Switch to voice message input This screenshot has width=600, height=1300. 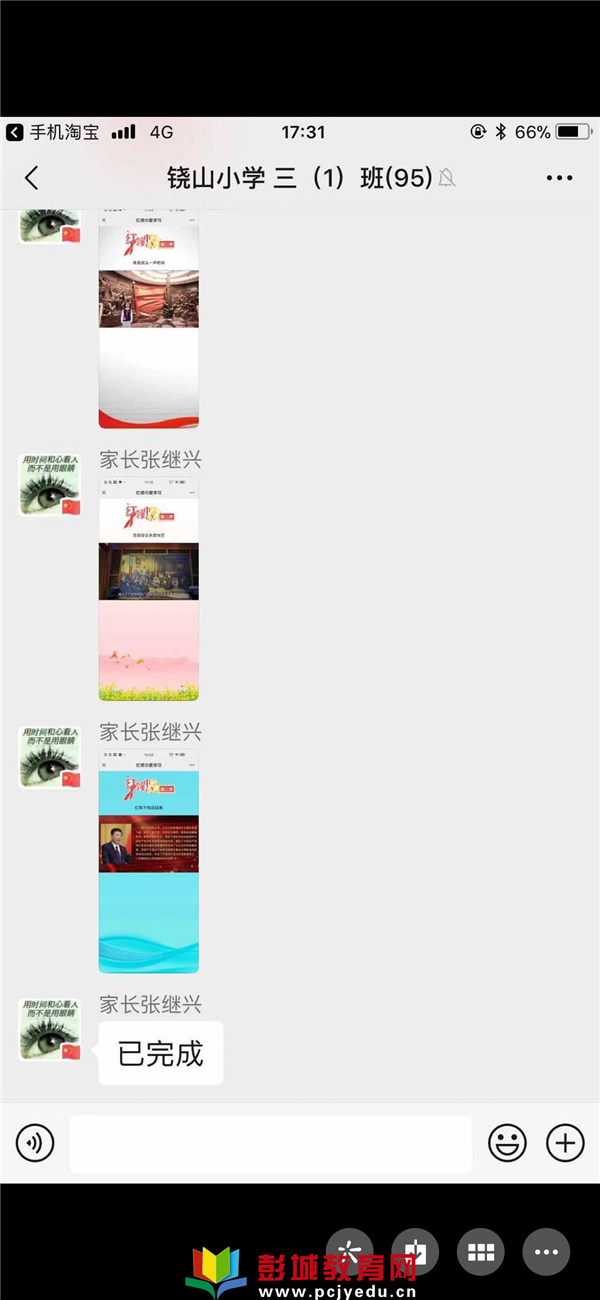point(35,1142)
